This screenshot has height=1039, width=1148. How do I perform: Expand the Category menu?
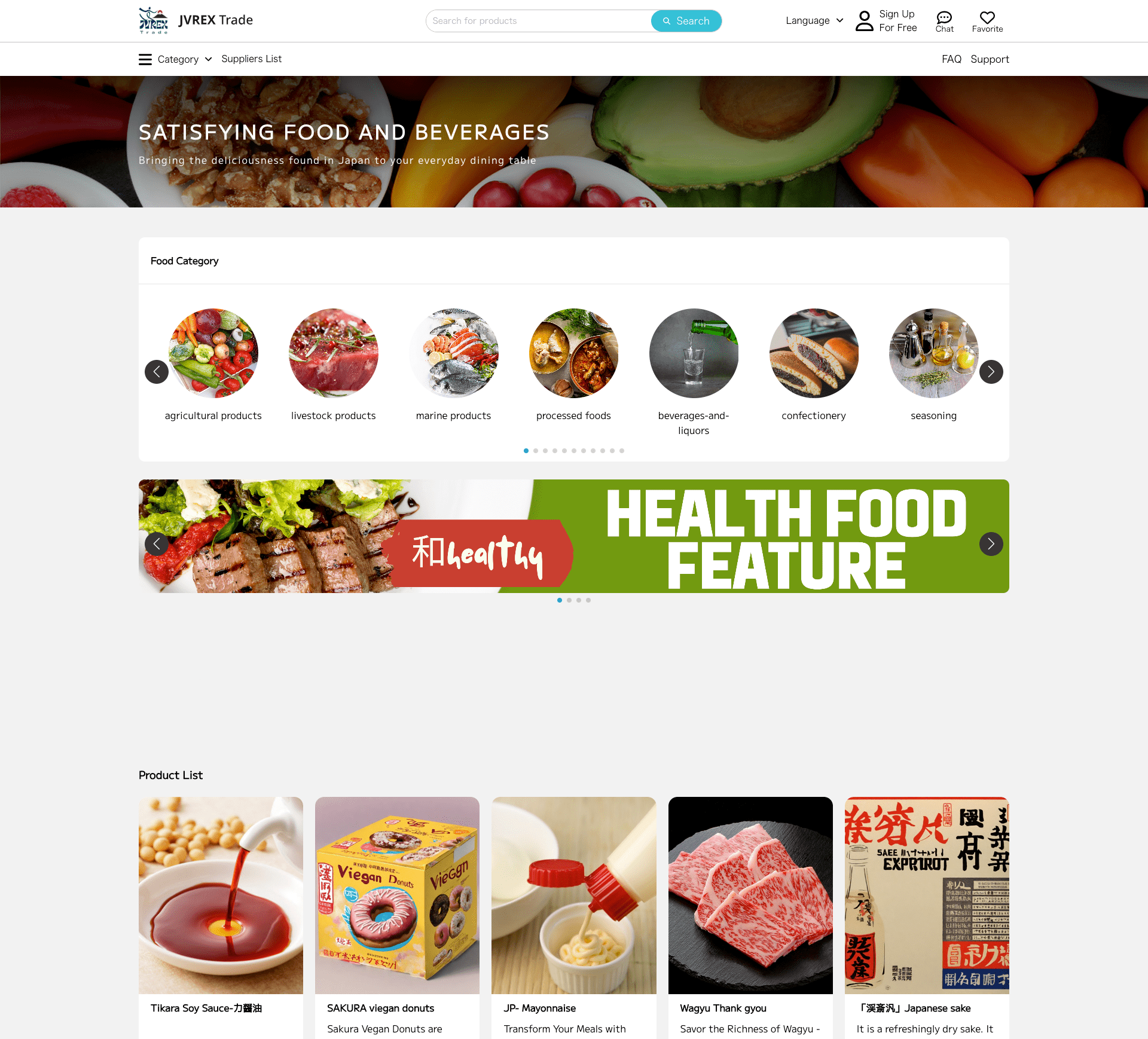click(x=175, y=59)
